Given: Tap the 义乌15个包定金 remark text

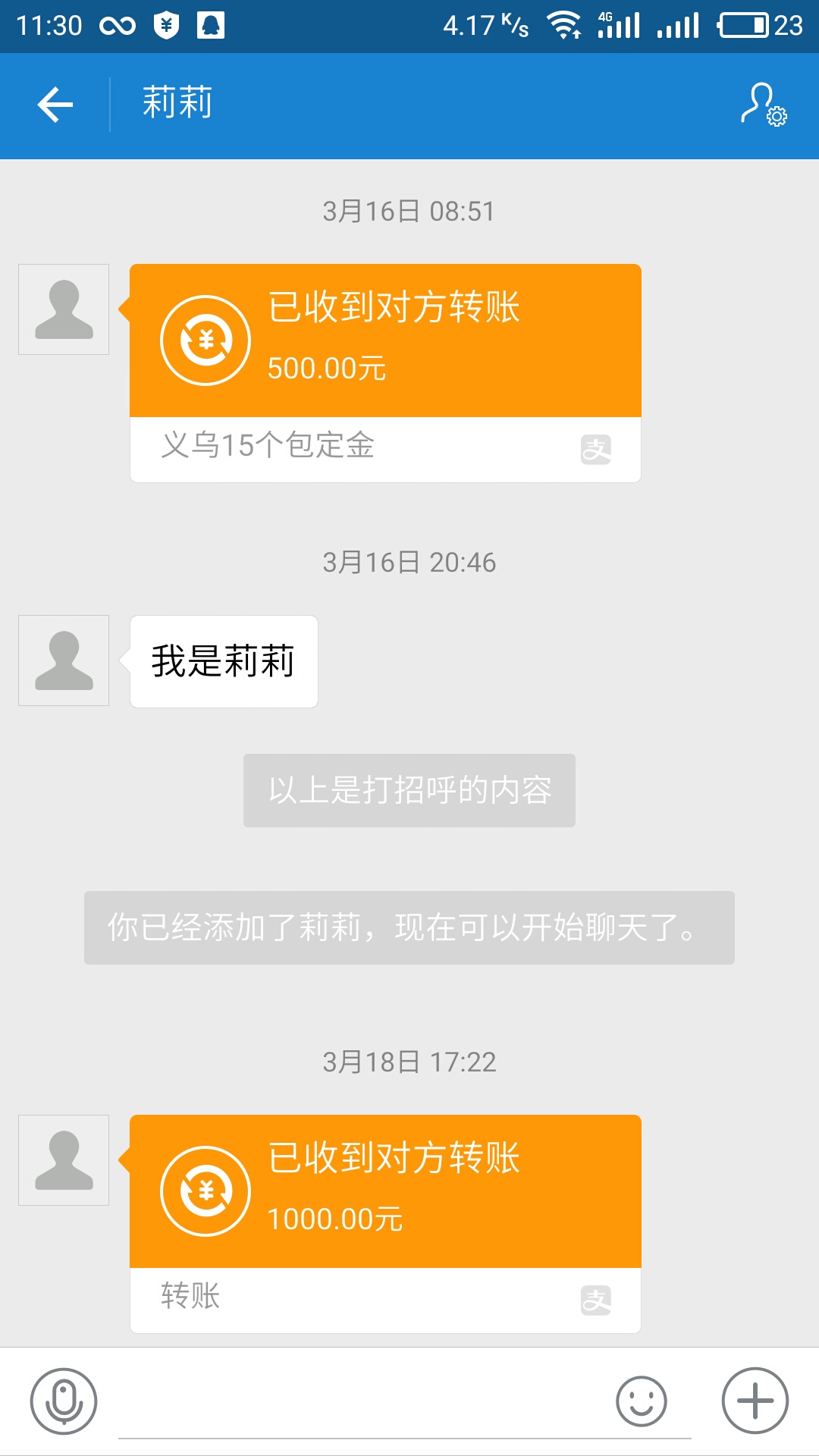Looking at the screenshot, I should (269, 448).
